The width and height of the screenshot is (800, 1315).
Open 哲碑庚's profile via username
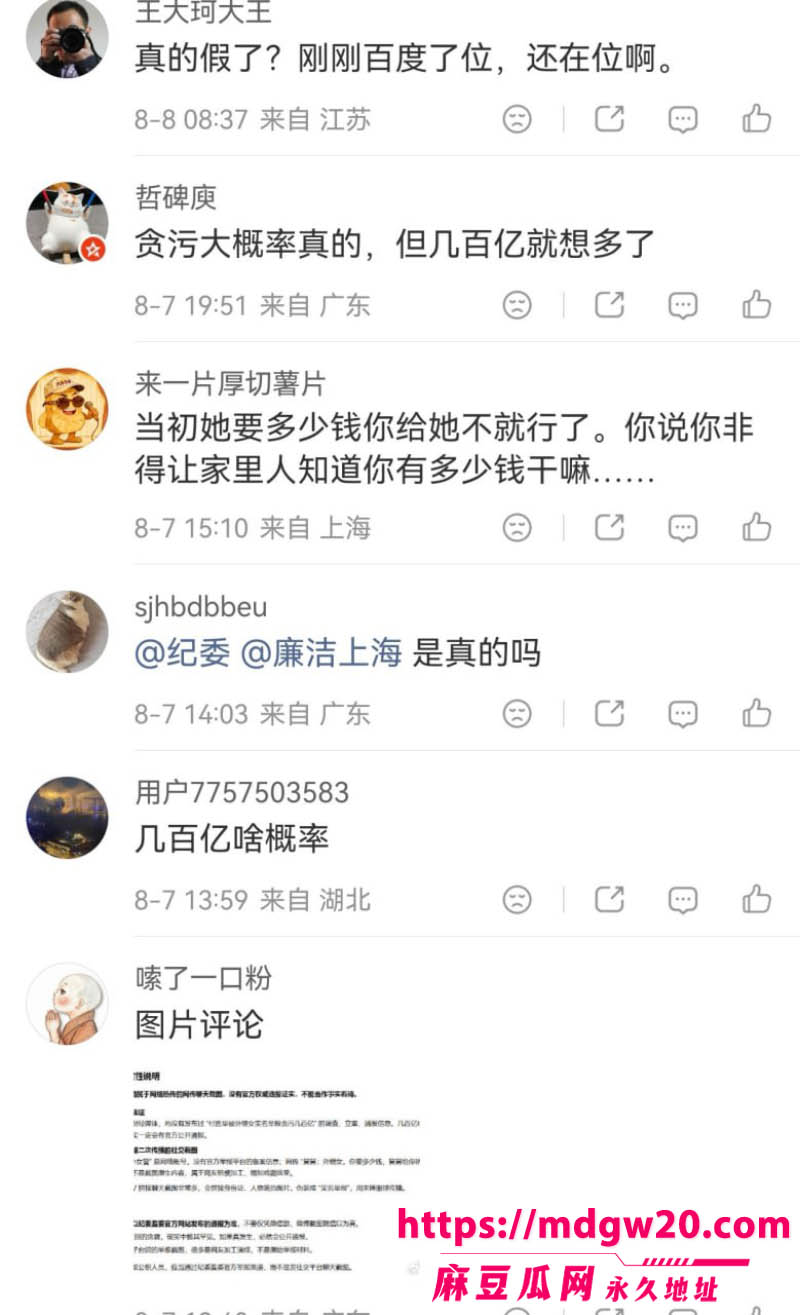pyautogui.click(x=176, y=197)
